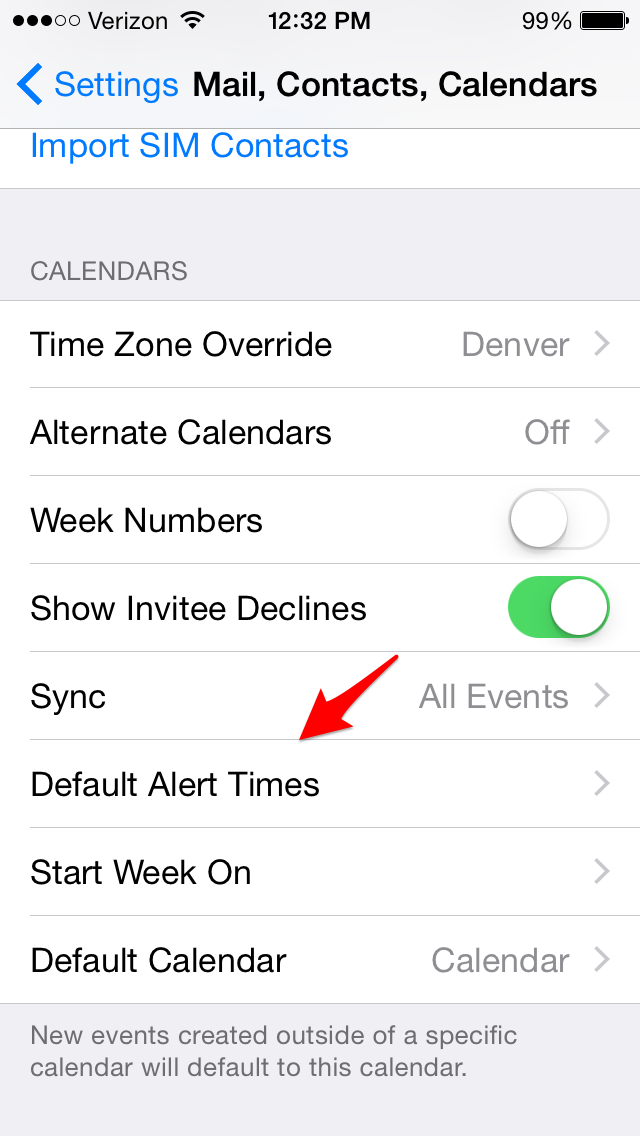Choose the Default Calendar
Image resolution: width=640 pixels, height=1136 pixels.
tap(320, 961)
